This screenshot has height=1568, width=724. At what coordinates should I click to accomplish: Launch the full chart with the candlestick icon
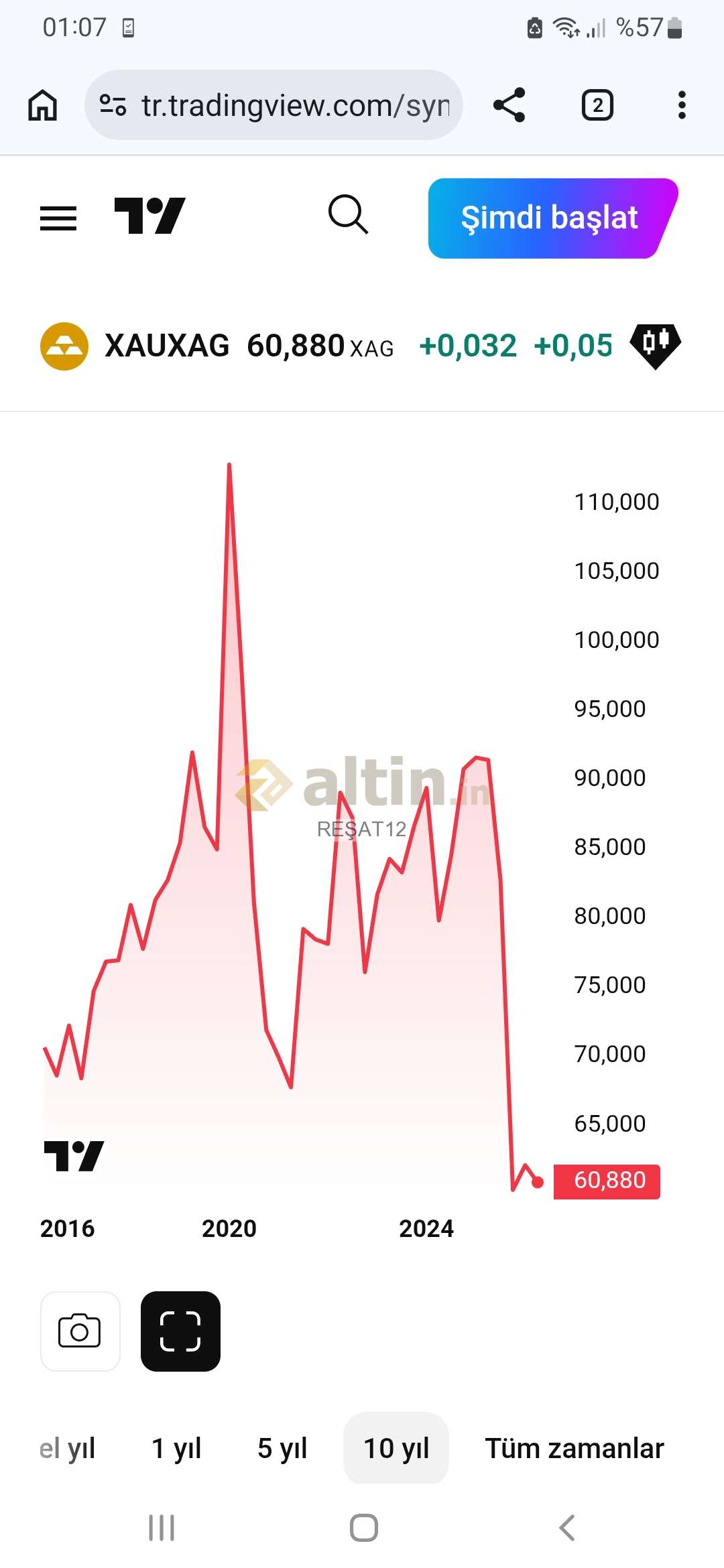pyautogui.click(x=655, y=345)
